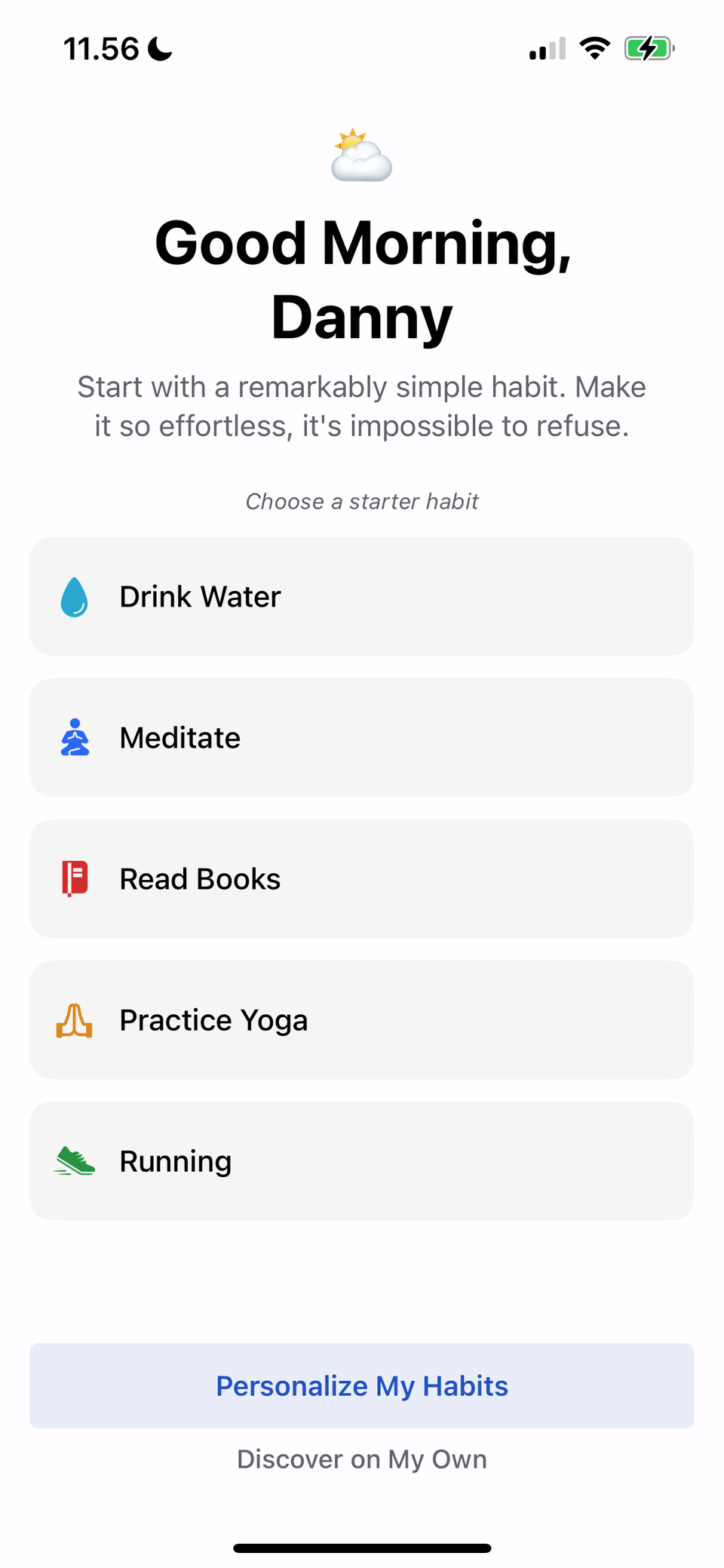Click the blue water drop icon
Image resolution: width=724 pixels, height=1568 pixels.
click(75, 596)
